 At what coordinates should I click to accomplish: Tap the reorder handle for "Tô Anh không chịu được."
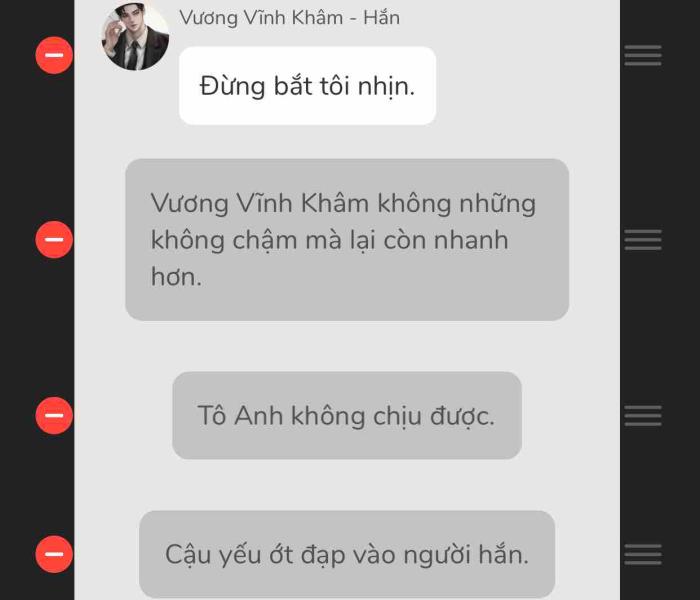643,415
